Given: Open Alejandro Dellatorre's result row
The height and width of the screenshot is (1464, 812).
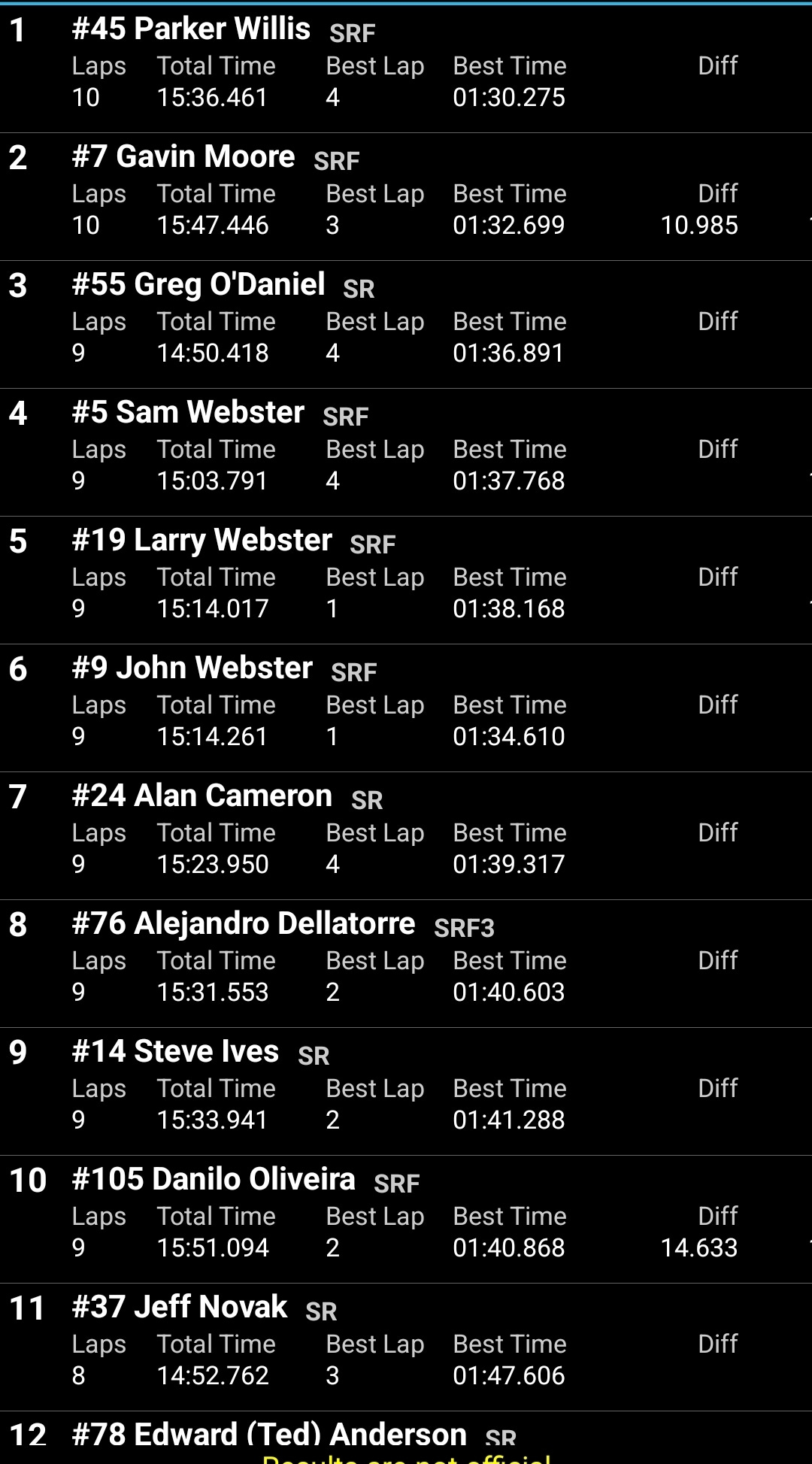Looking at the screenshot, I should [x=406, y=964].
